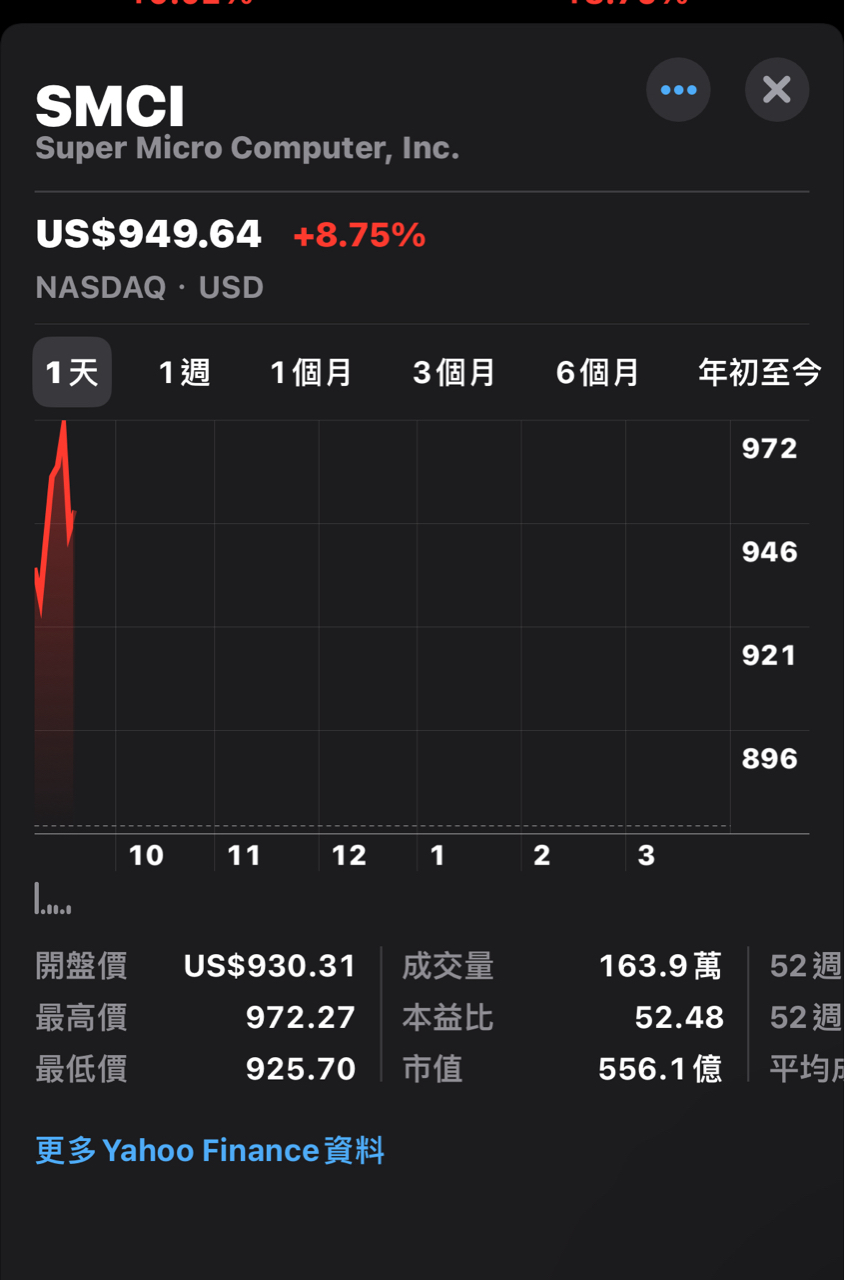The image size is (845, 1280).
Task: Tap the 972 axis price label
Action: (767, 449)
